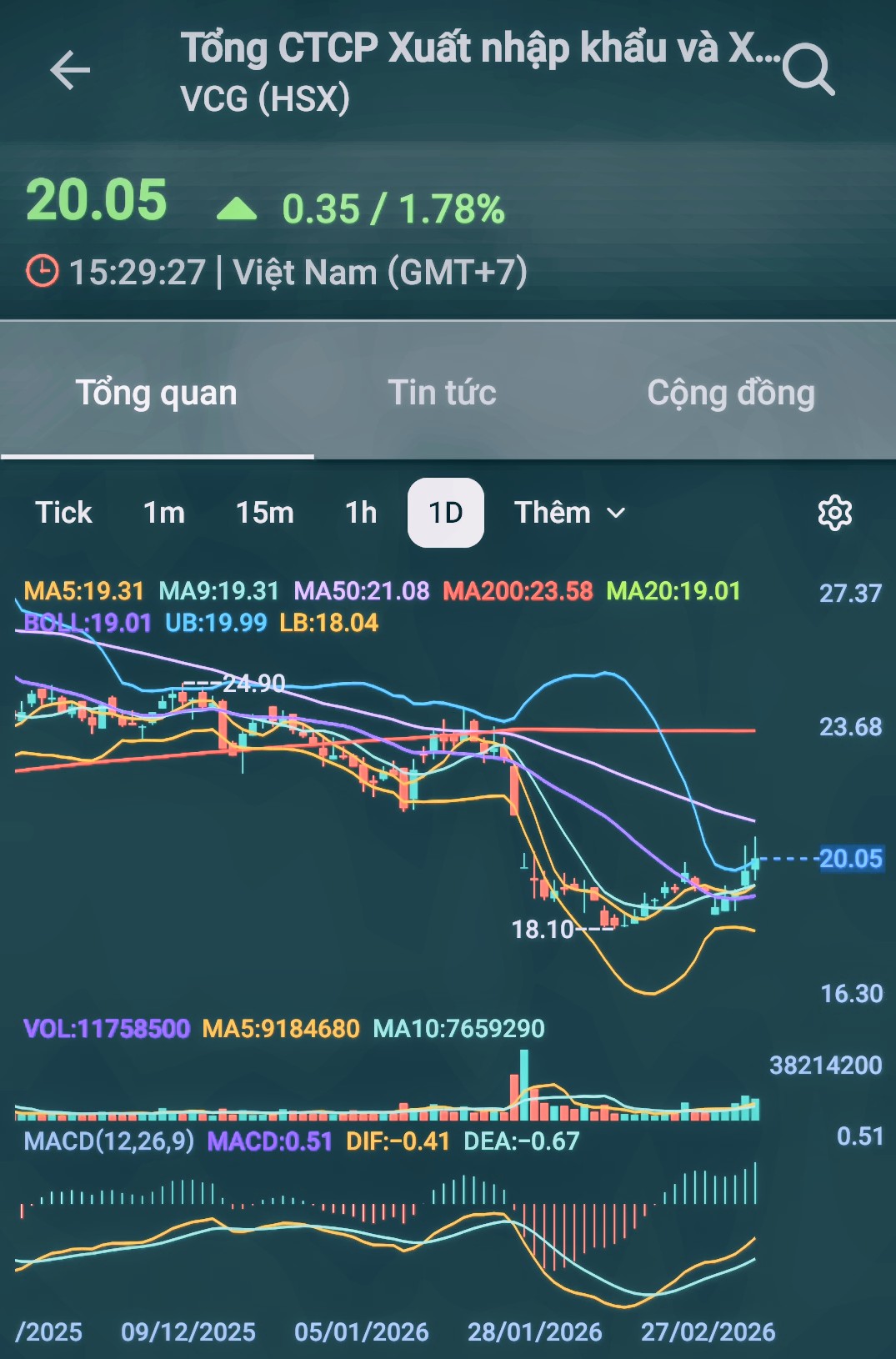Screen dimensions: 896x1359
Task: Switch to the Tin tức tab
Action: click(442, 393)
